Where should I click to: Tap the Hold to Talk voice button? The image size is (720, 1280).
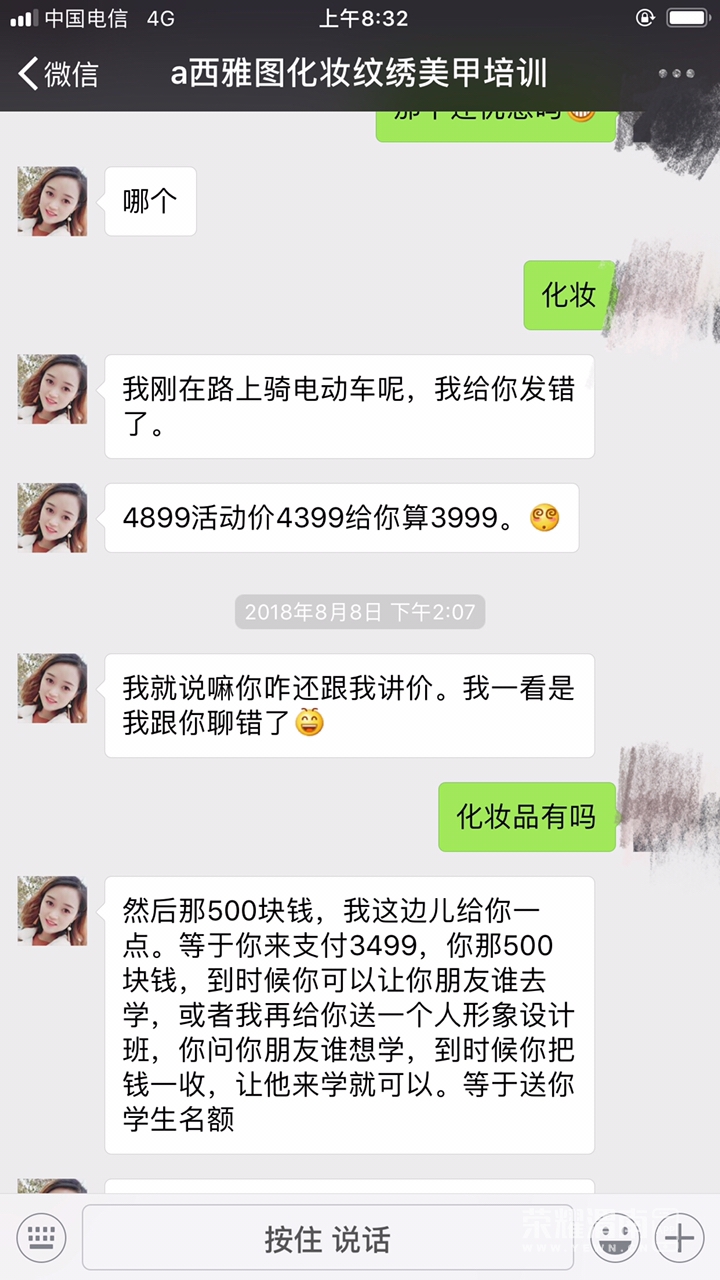[328, 1238]
